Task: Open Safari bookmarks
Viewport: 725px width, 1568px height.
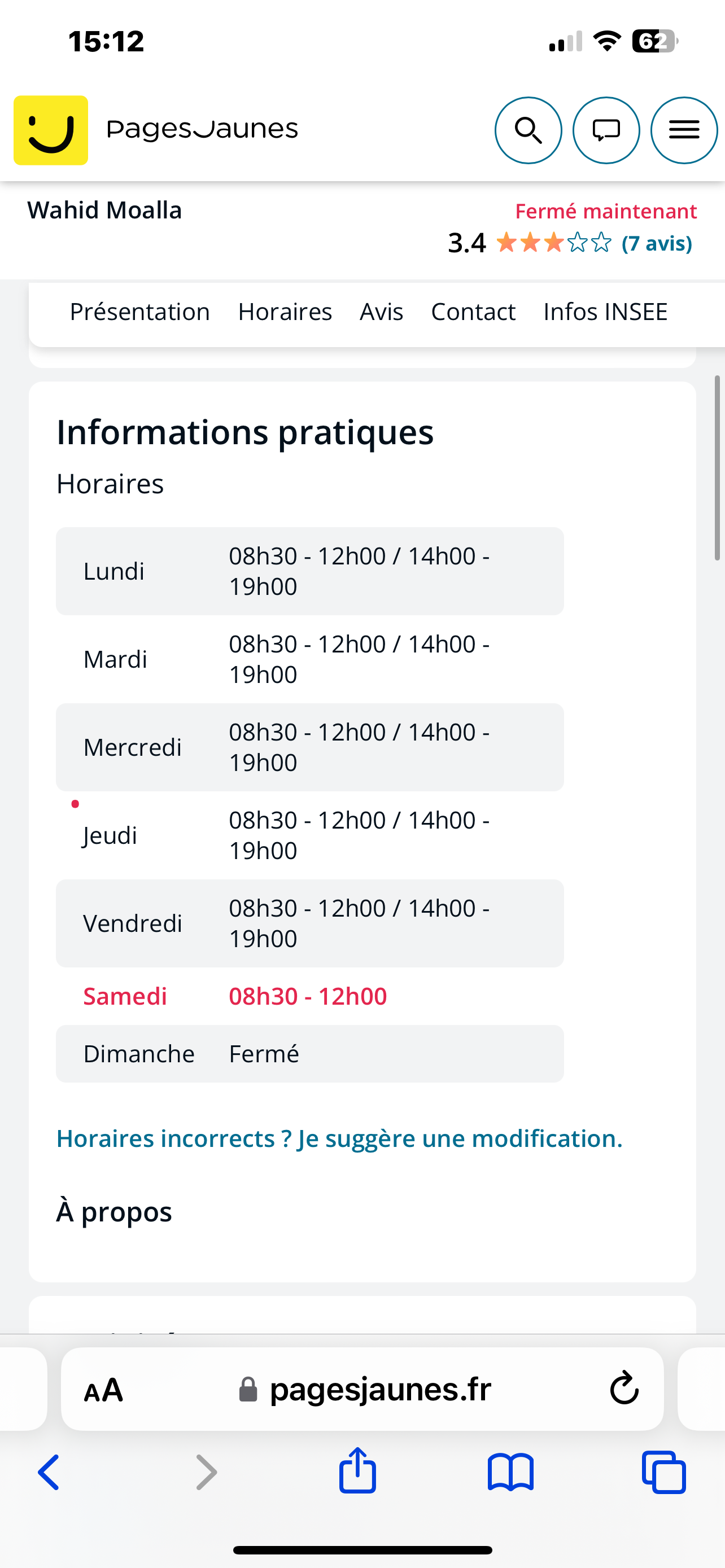Action: (x=510, y=1472)
